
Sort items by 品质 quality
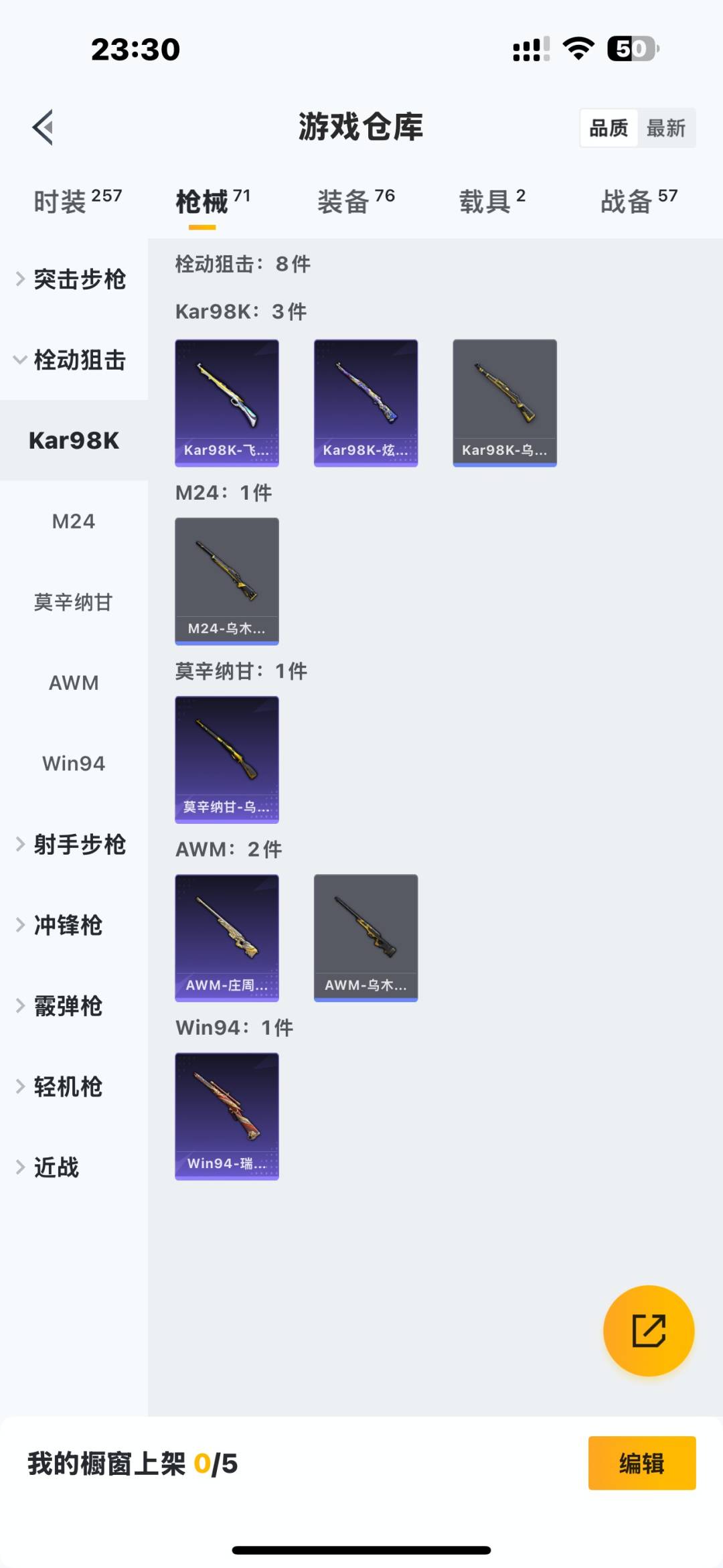tap(608, 127)
